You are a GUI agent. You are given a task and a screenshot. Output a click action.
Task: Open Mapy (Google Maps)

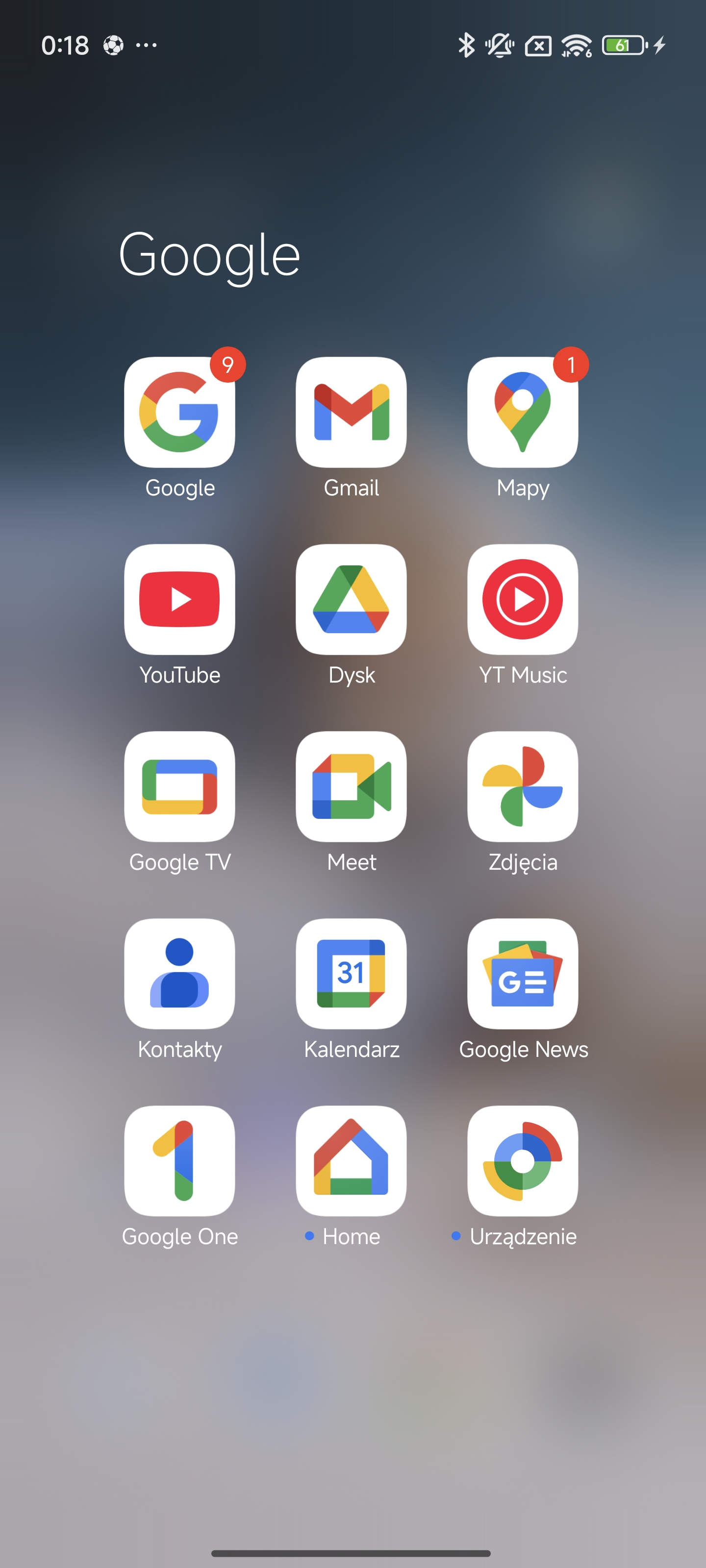pos(523,412)
